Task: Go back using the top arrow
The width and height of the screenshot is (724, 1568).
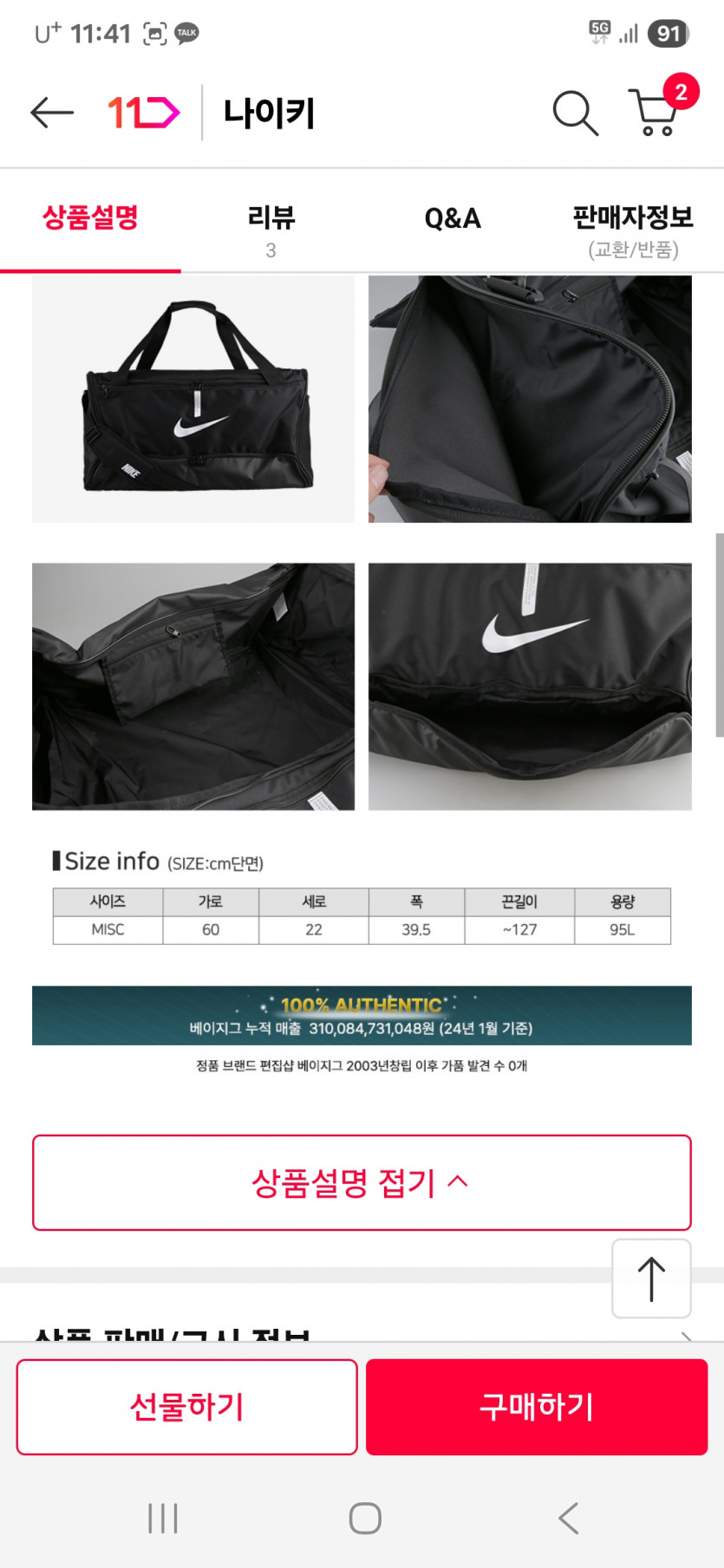Action: coord(51,113)
